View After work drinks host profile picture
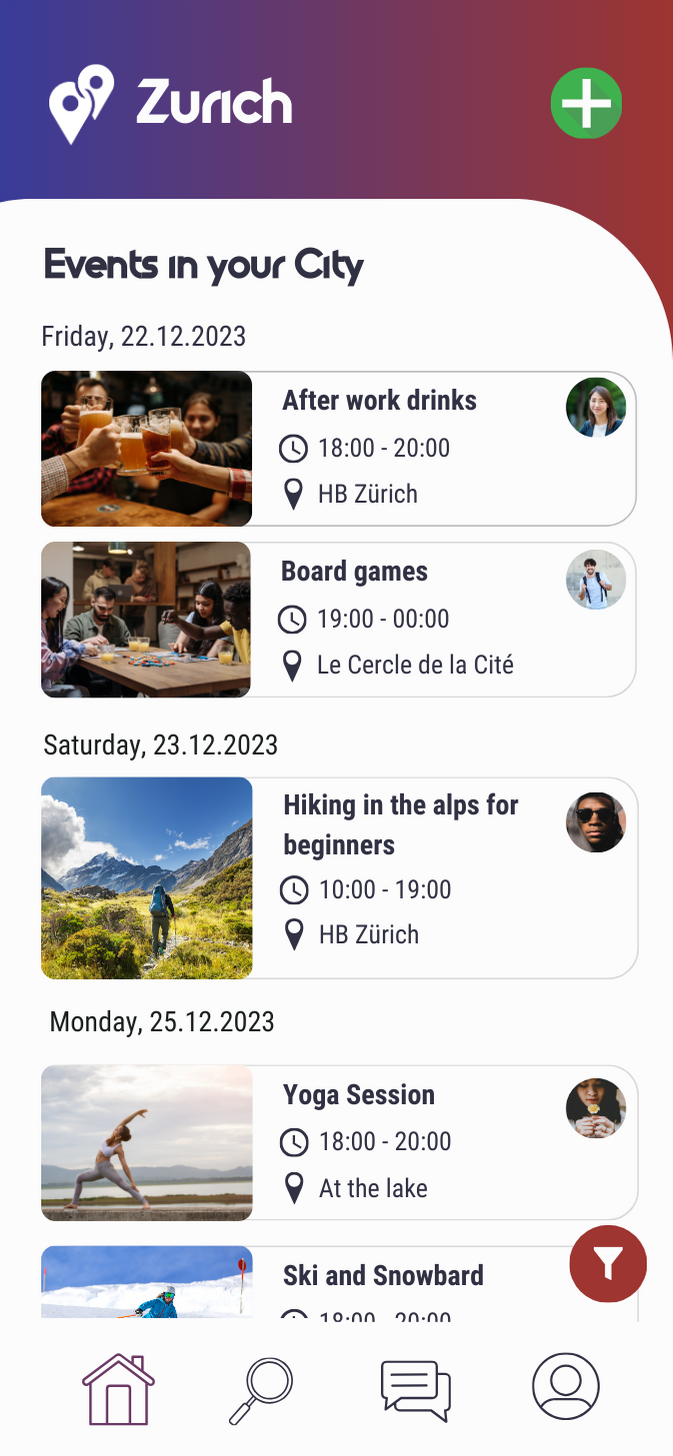Screen dimensions: 673x1456 point(596,408)
